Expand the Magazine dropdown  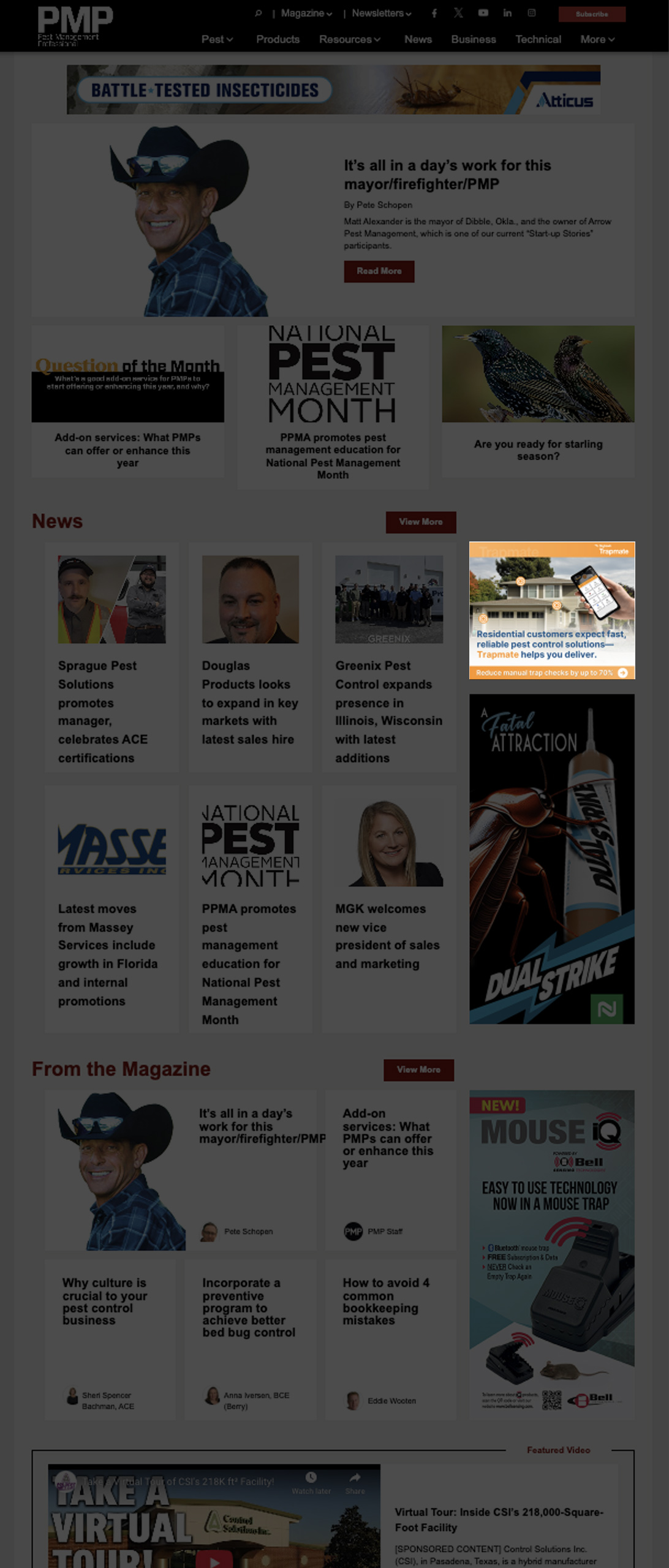306,13
